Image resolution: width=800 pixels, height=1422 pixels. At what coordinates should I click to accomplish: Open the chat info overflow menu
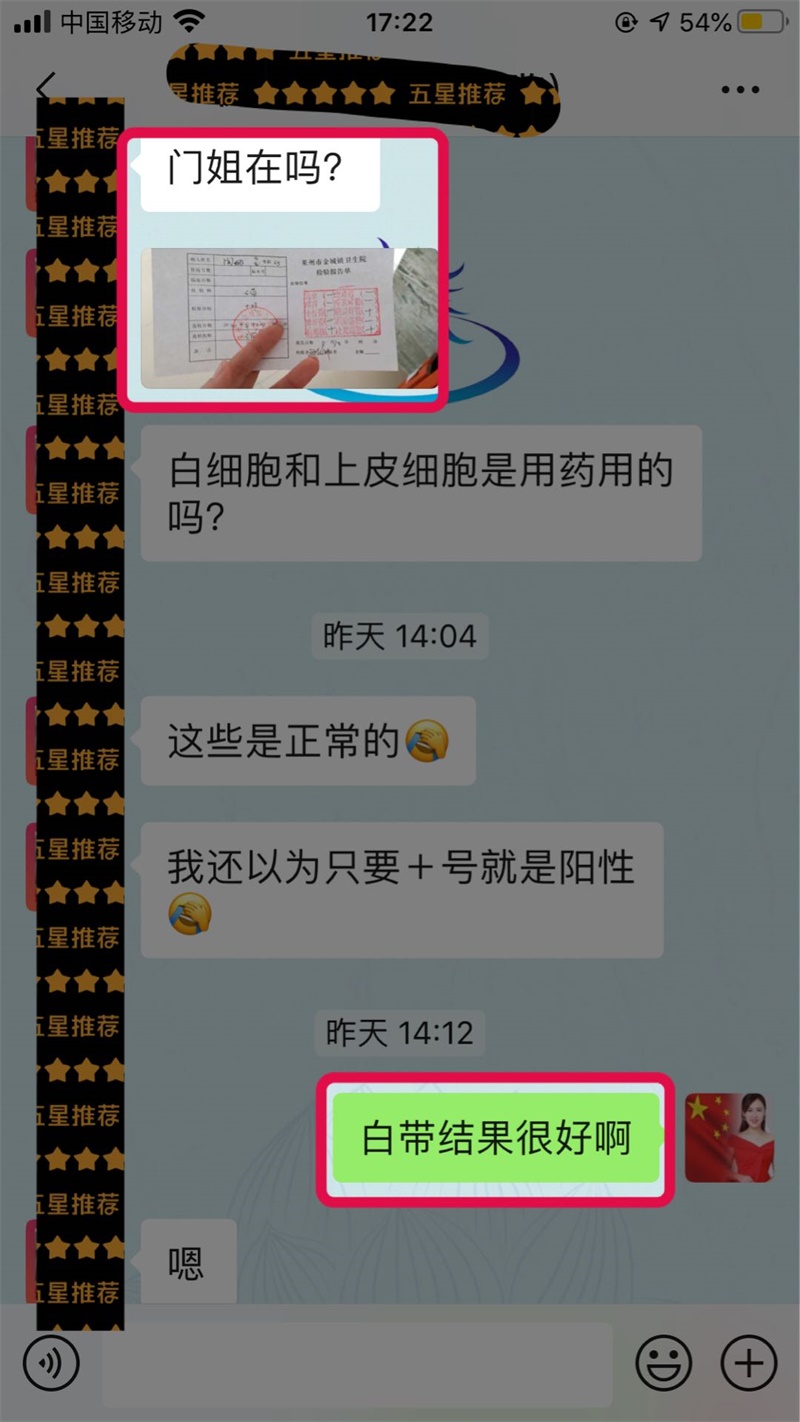740,90
